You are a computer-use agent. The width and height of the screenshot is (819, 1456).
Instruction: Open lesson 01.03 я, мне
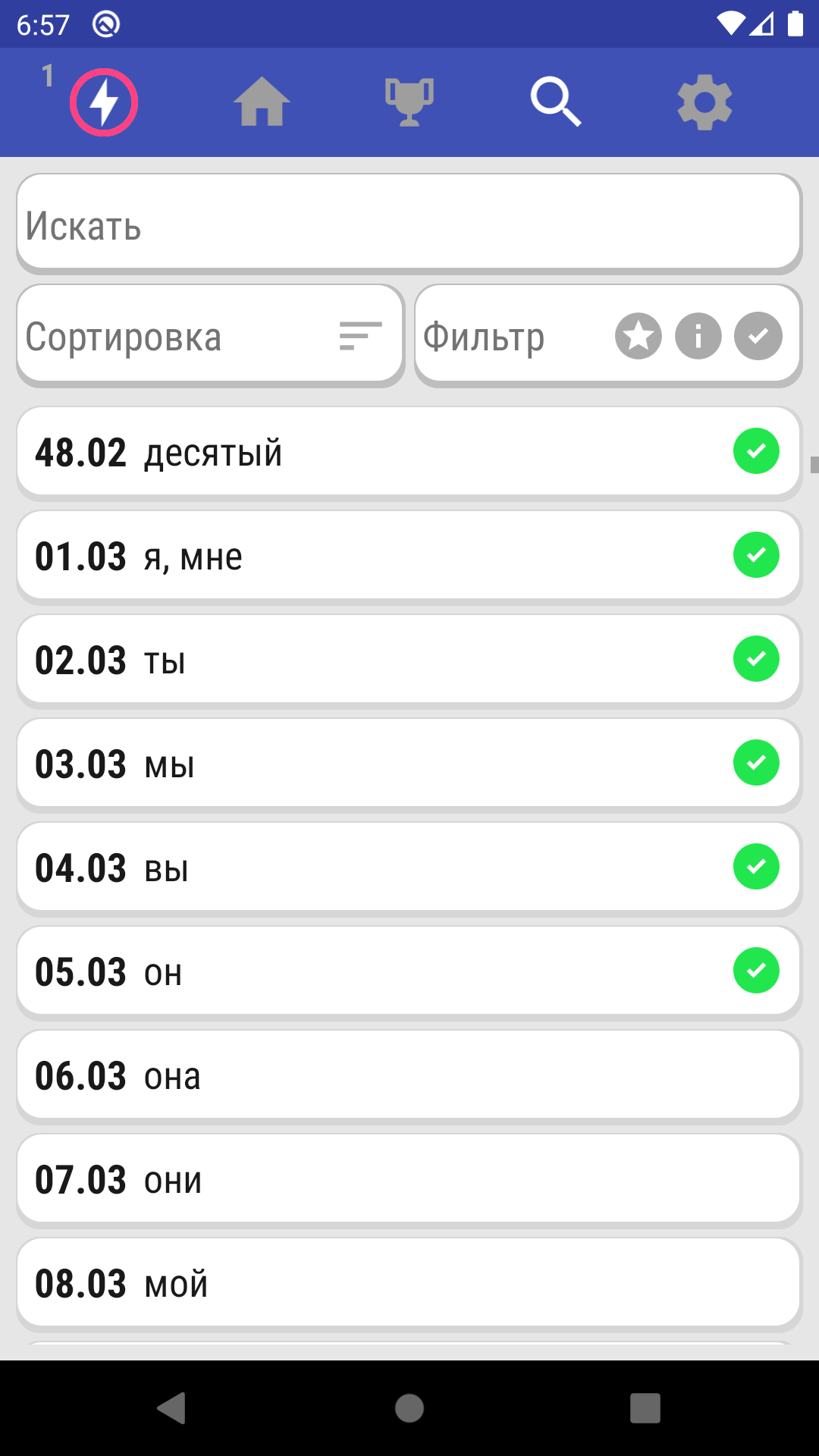pyautogui.click(x=409, y=557)
